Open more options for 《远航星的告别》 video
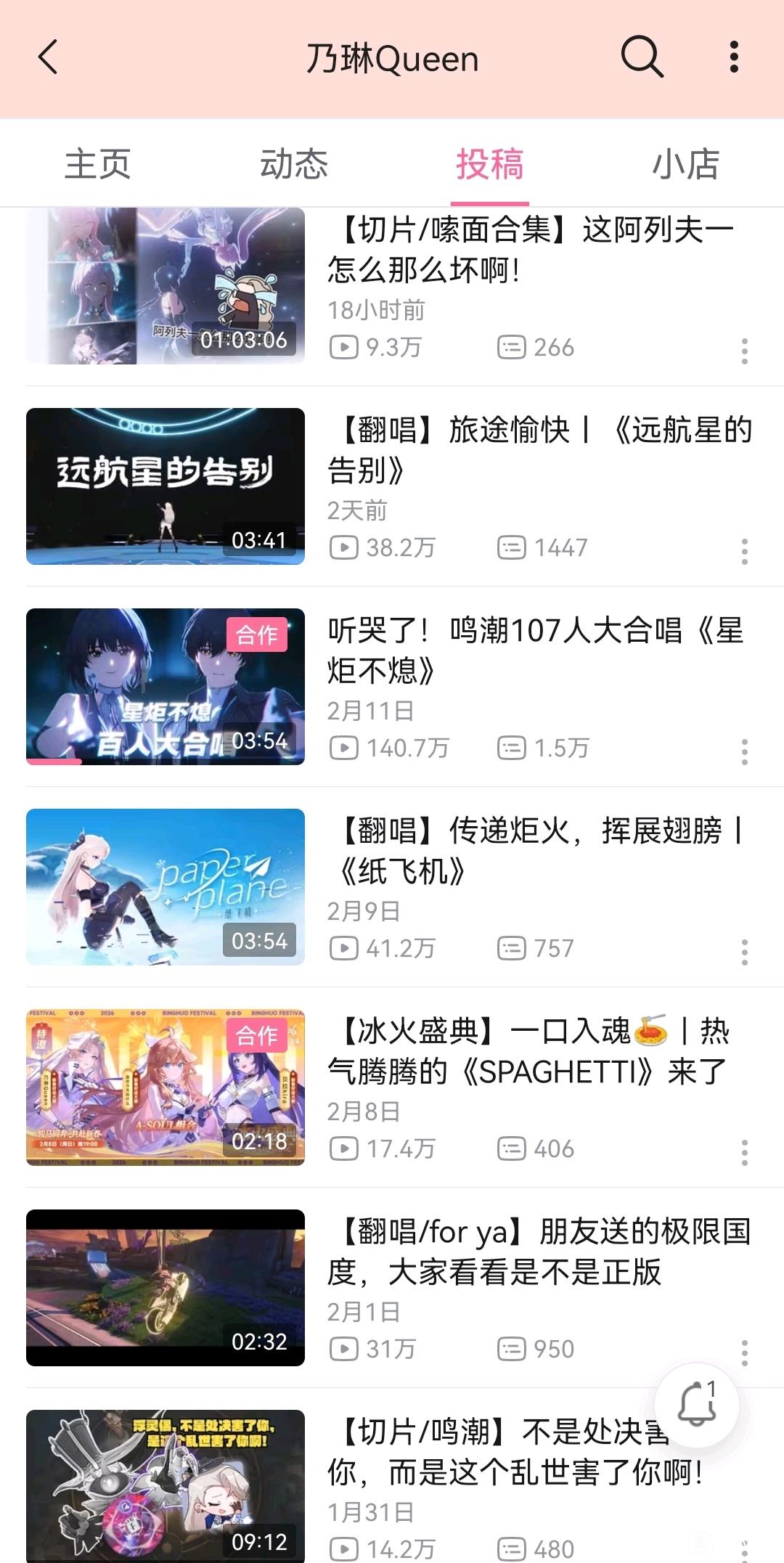The image size is (784, 1563). pyautogui.click(x=744, y=552)
